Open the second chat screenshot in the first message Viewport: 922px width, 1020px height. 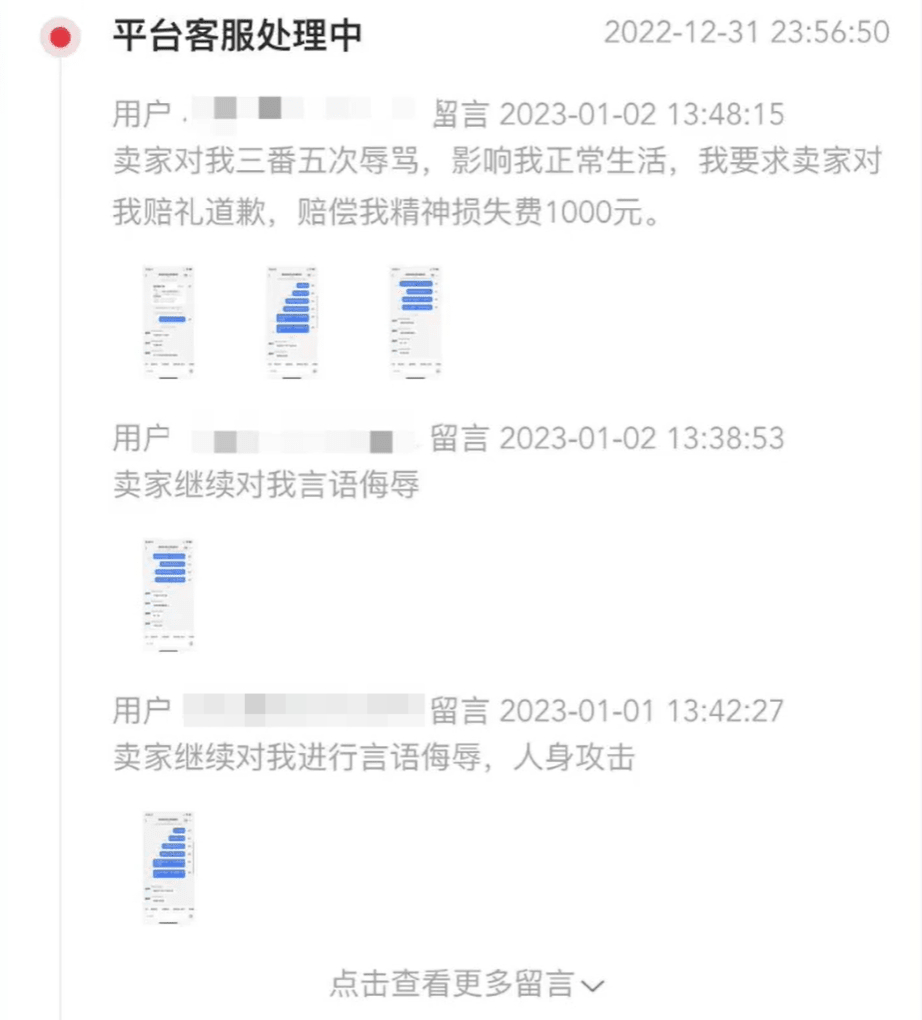[290, 320]
